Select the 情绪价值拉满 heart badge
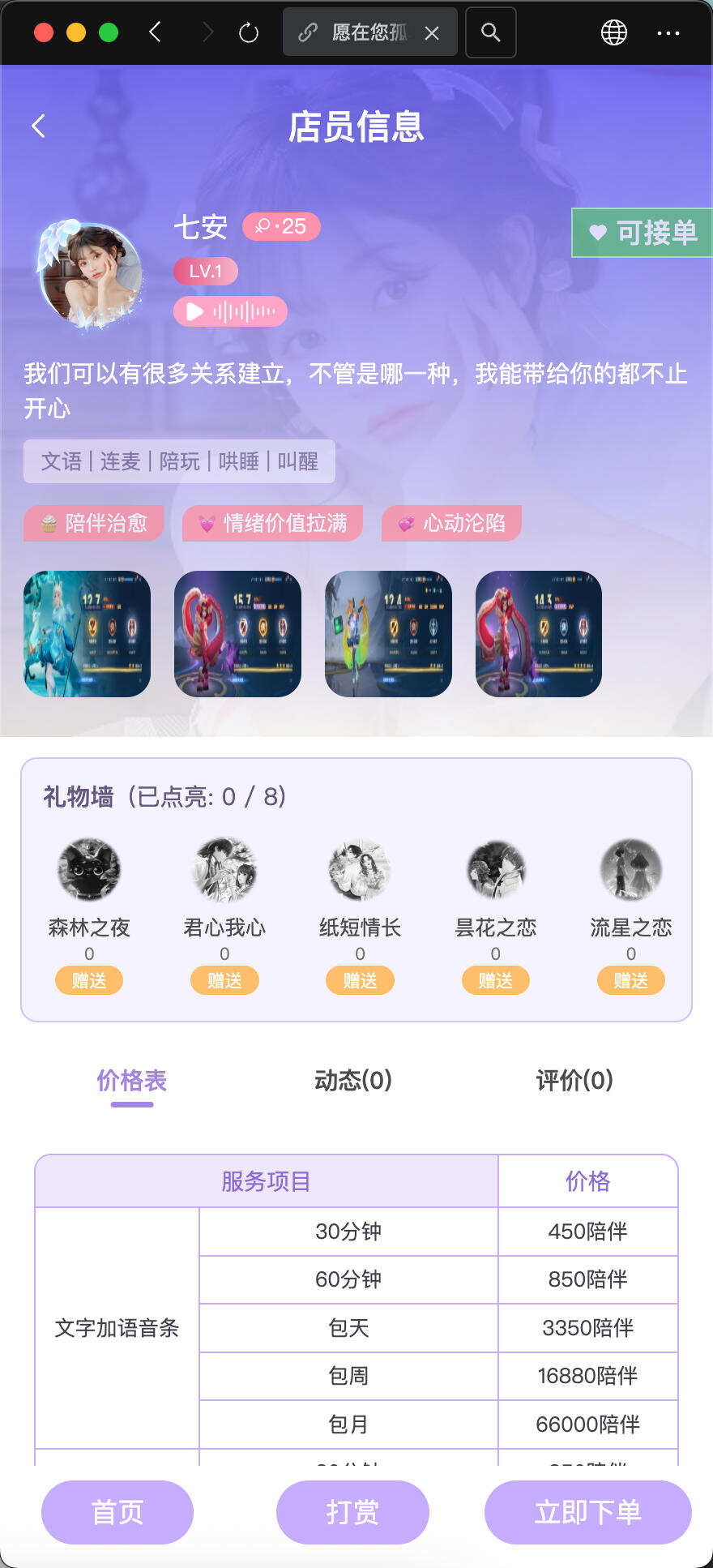Screen dimensions: 713x1568 click(x=272, y=524)
